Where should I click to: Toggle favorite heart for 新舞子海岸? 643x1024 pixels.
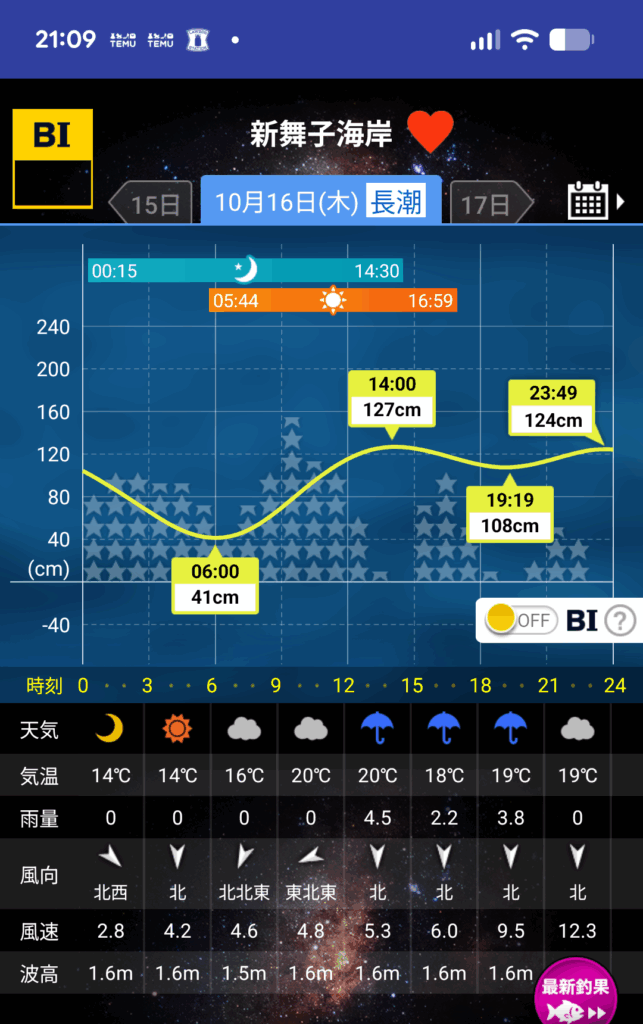pyautogui.click(x=431, y=132)
